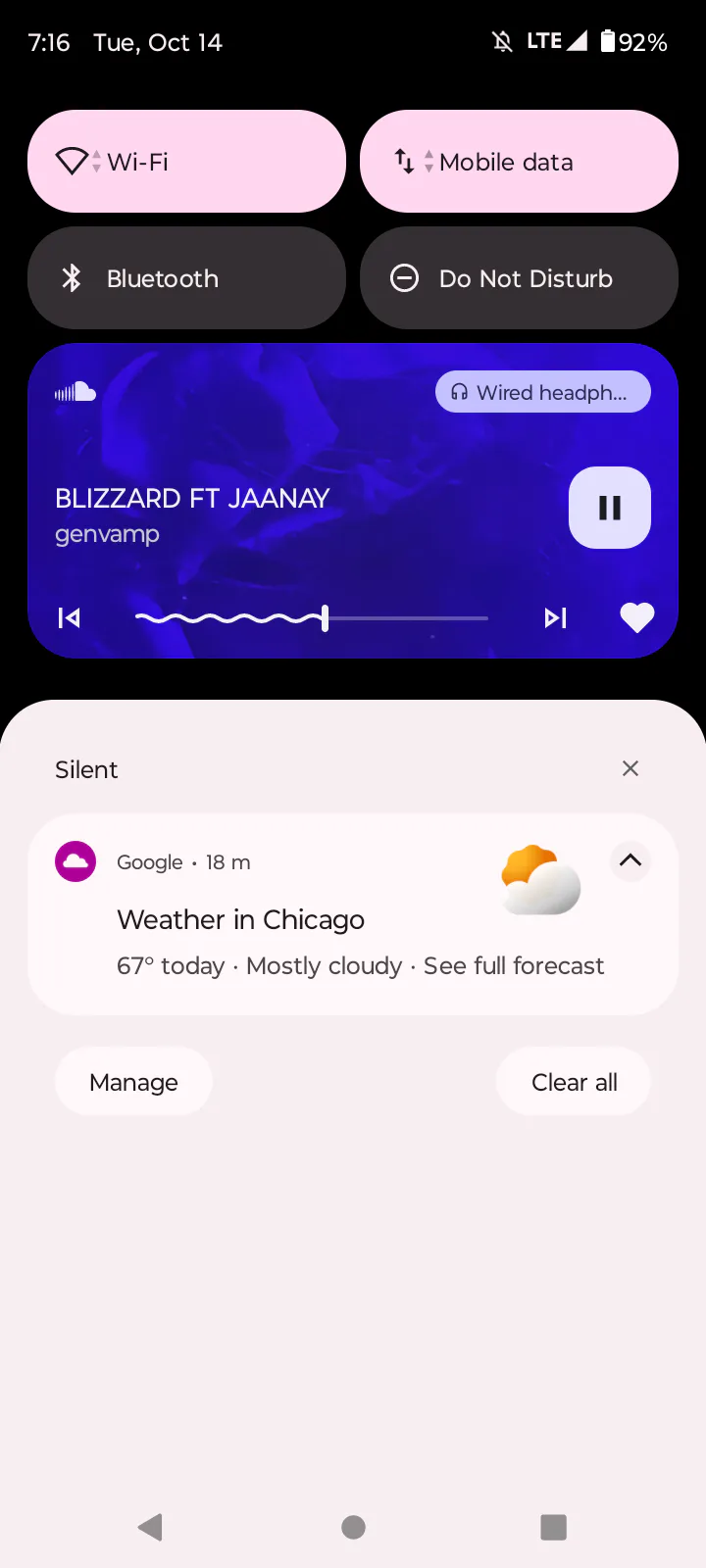
Task: Enable Bluetooth quick setting
Action: point(186,278)
